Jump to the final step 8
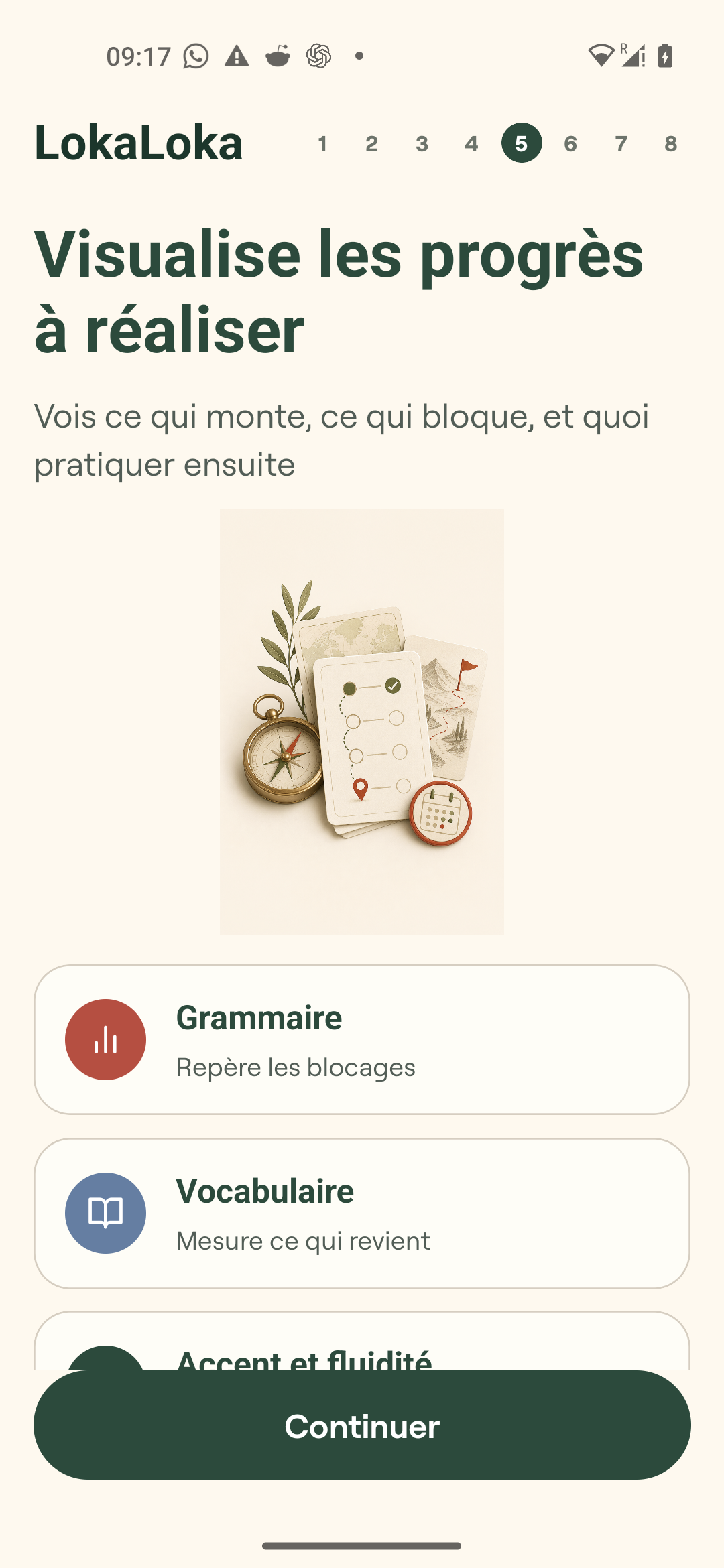The width and height of the screenshot is (724, 1568). (671, 143)
